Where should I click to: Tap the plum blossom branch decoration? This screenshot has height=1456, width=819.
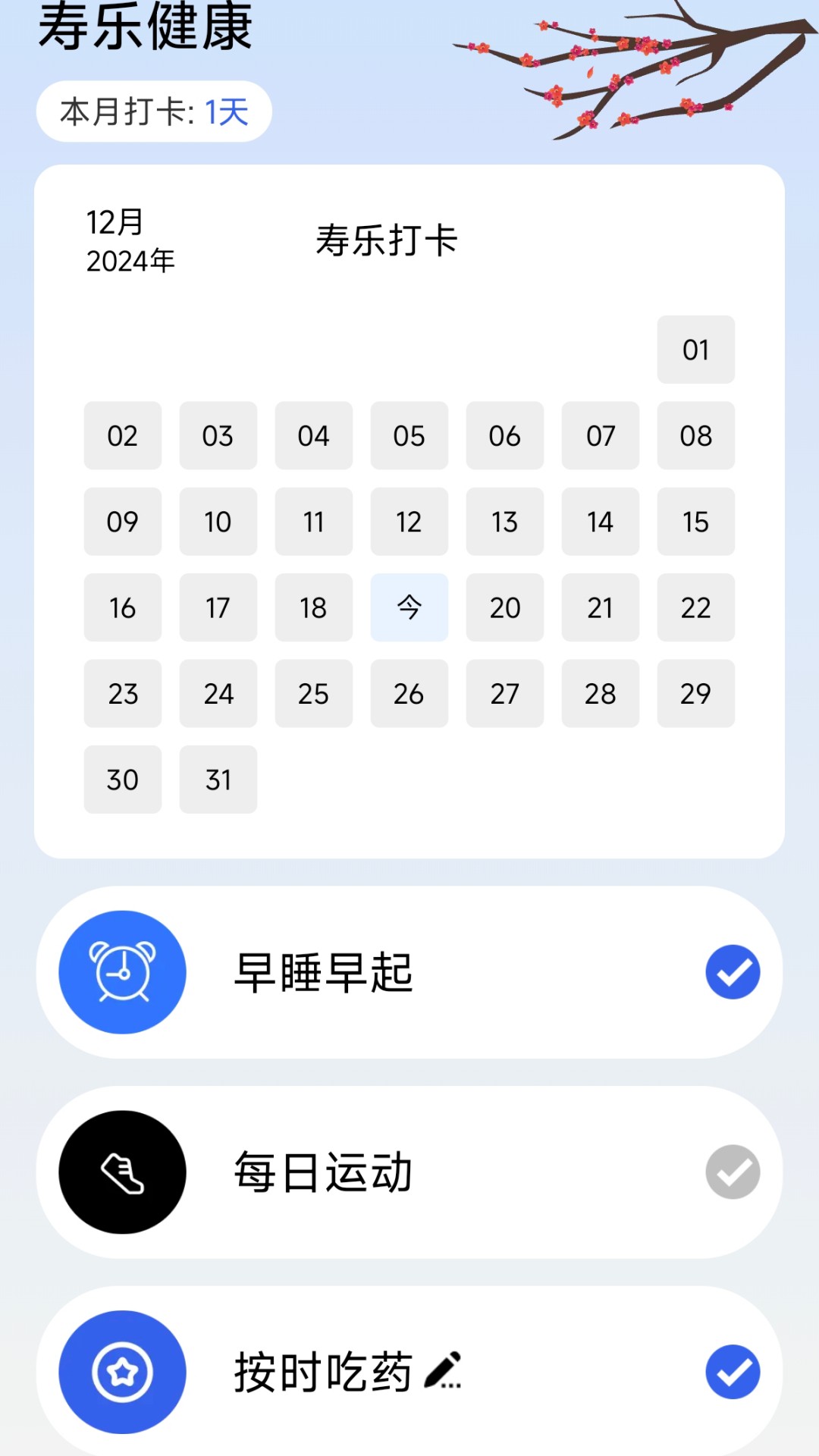tap(637, 68)
